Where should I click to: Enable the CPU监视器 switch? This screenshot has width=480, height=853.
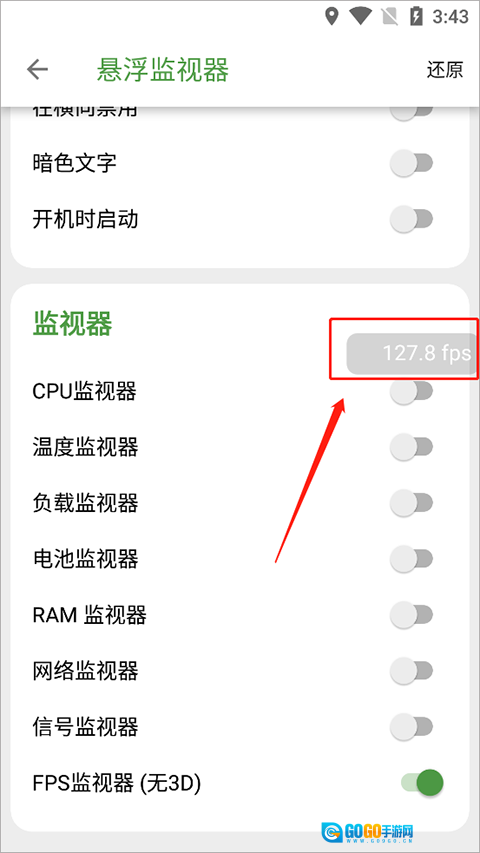(x=411, y=391)
